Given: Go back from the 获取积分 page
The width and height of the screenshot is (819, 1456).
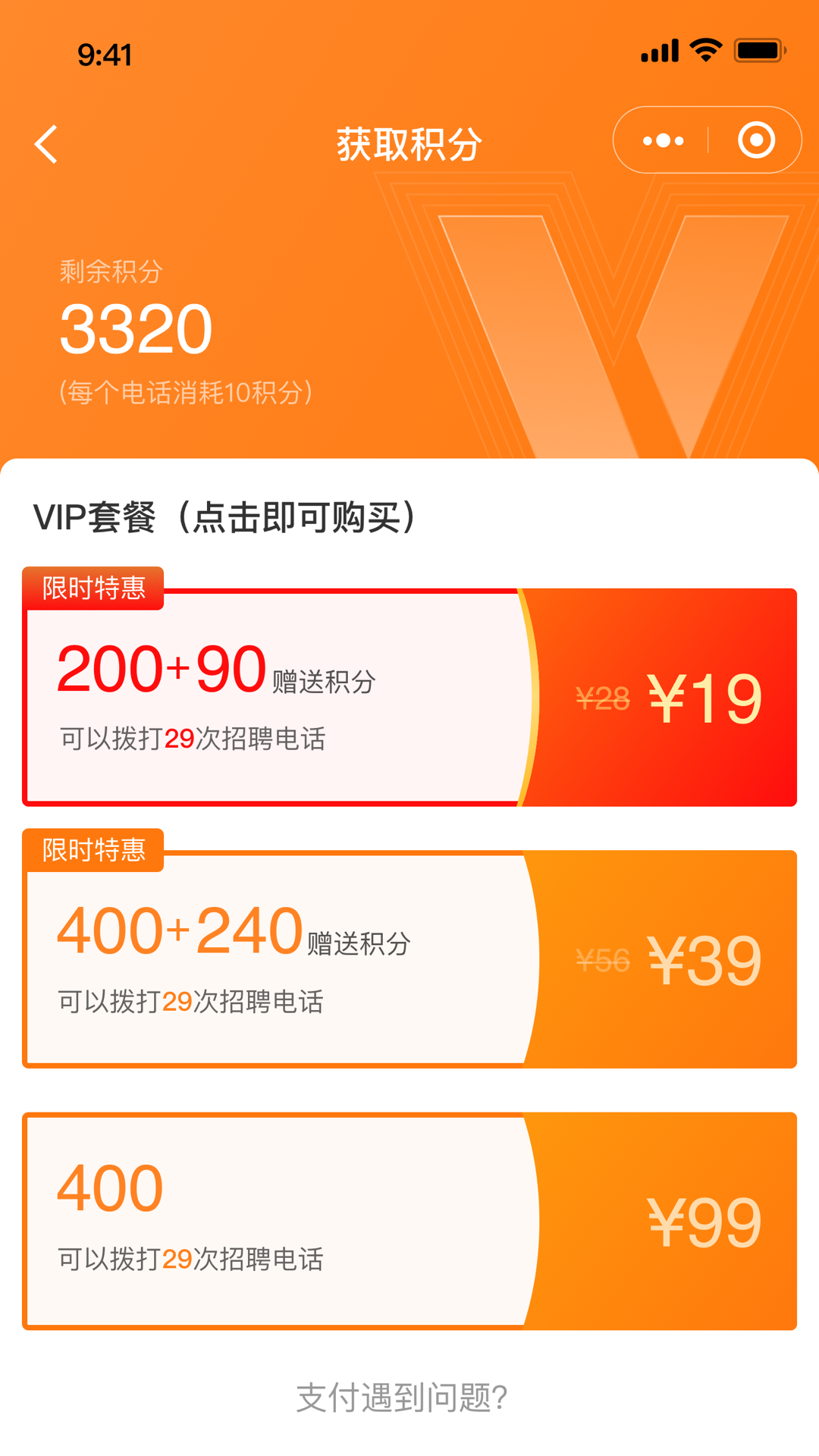Looking at the screenshot, I should coord(47,144).
